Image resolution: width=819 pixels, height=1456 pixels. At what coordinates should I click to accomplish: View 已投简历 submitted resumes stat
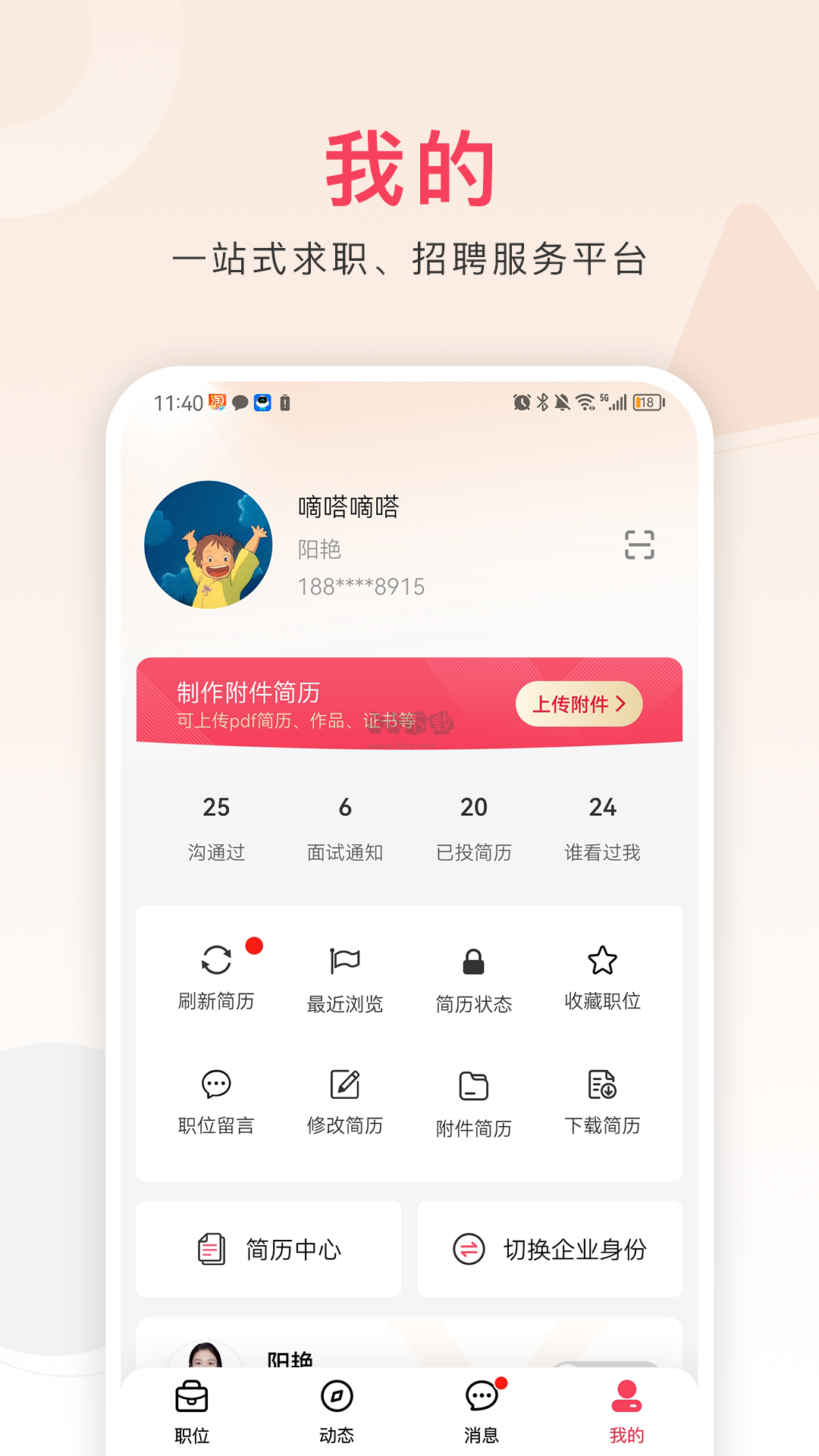point(475,827)
